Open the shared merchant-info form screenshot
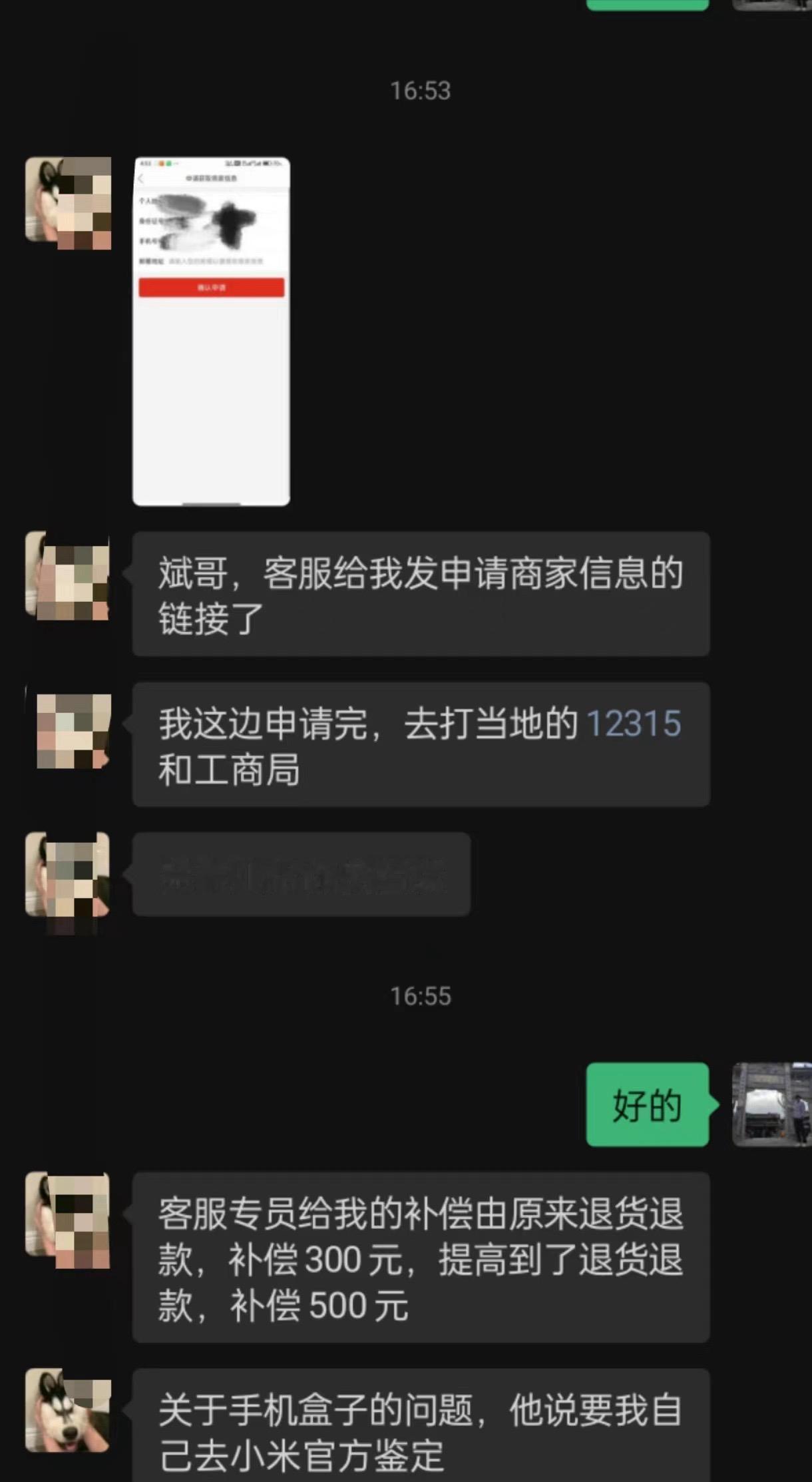 pyautogui.click(x=212, y=330)
